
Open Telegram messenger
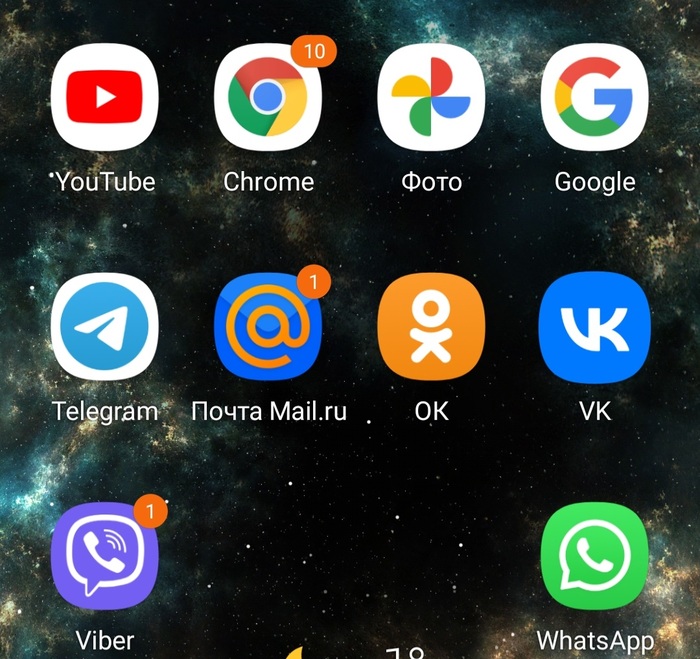[x=105, y=326]
